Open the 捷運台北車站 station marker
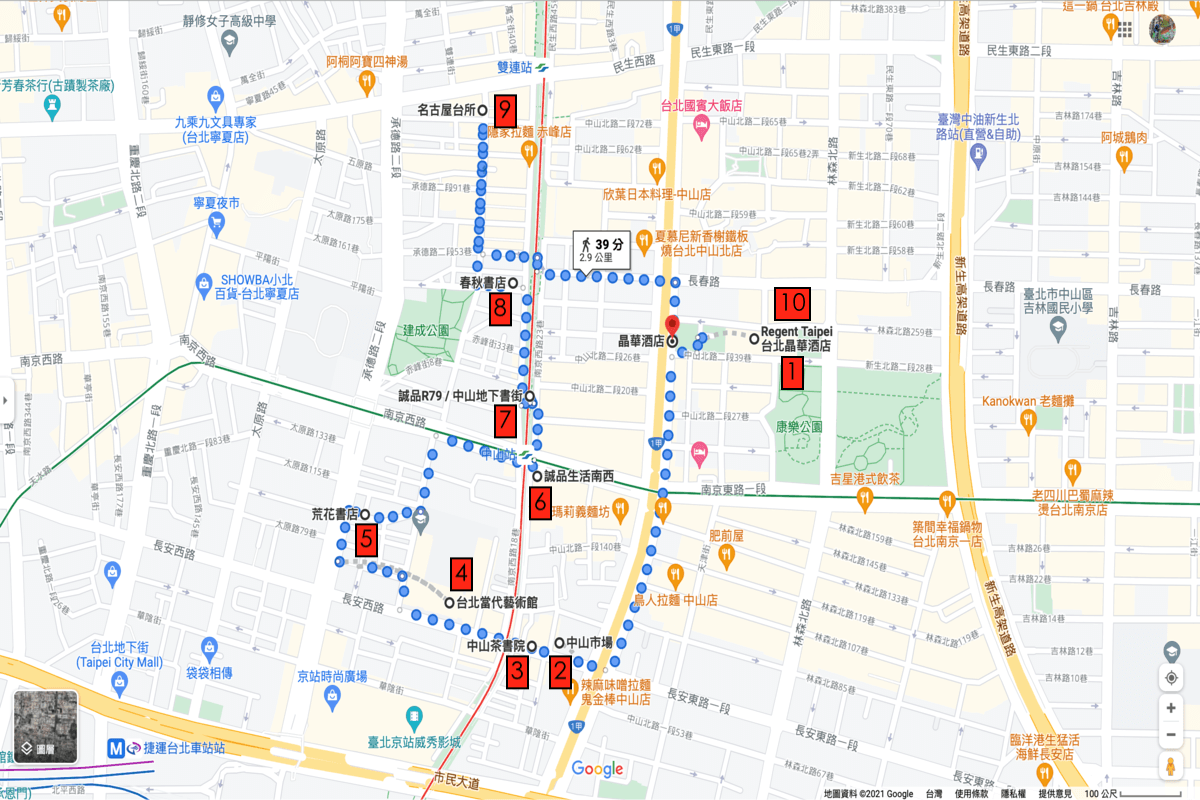This screenshot has height=800, width=1200. point(126,747)
